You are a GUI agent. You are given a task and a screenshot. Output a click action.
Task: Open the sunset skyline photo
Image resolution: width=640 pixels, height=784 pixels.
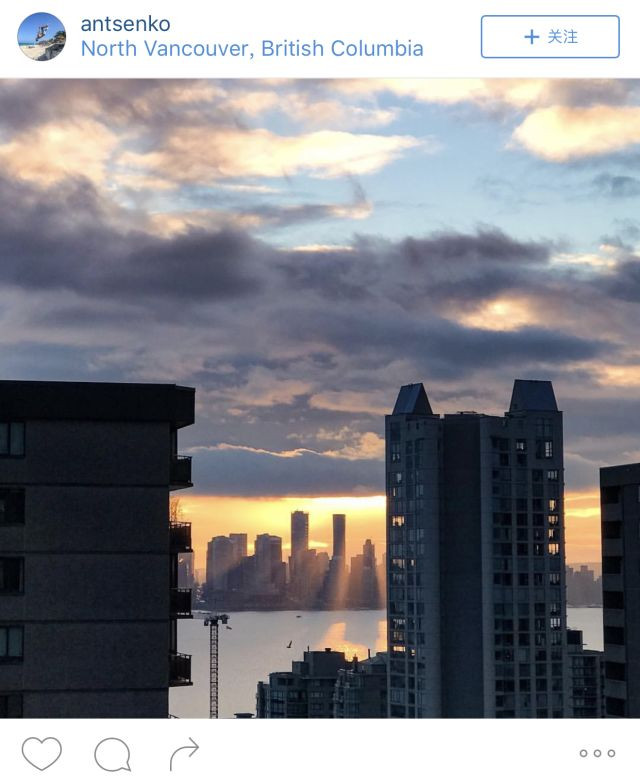coord(320,398)
